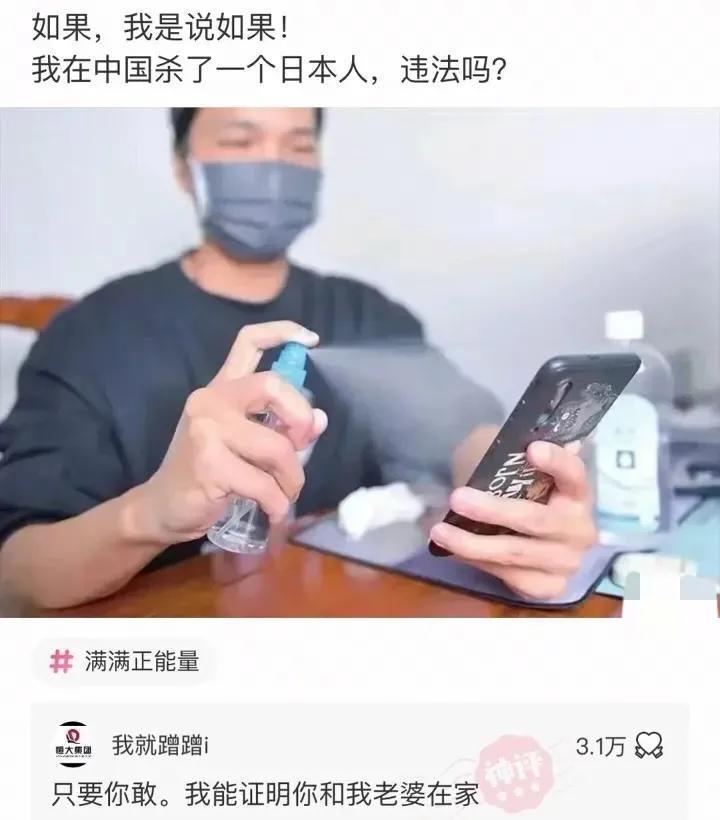The width and height of the screenshot is (720, 820).
Task: Open 我就蹭蹭i's profile avatar
Action: coord(74,745)
